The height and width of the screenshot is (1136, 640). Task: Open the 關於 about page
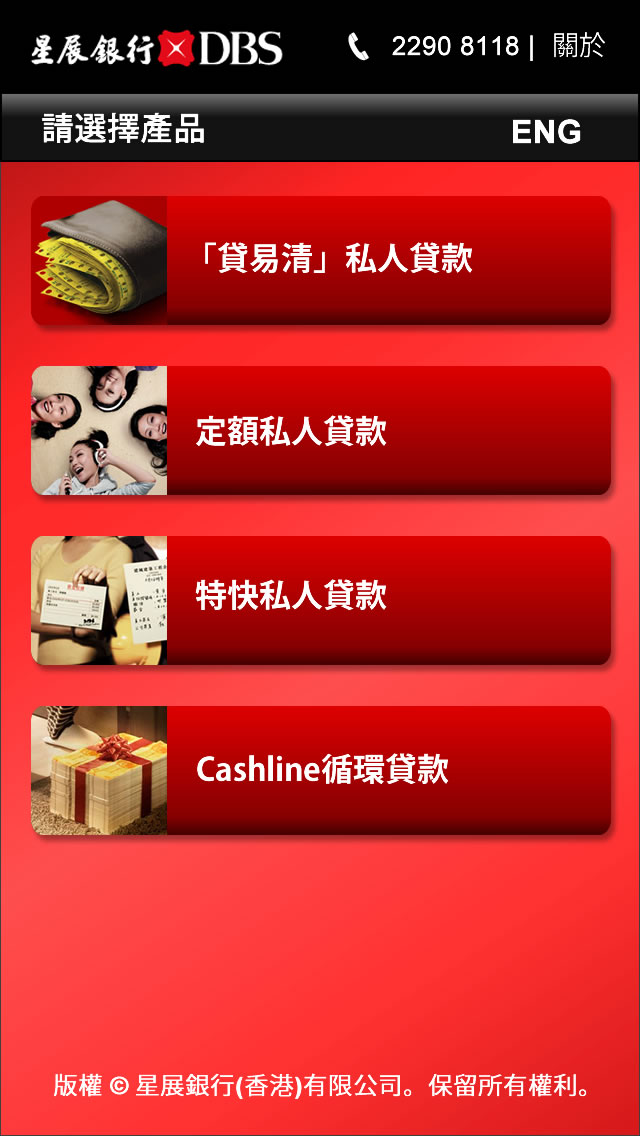point(578,46)
